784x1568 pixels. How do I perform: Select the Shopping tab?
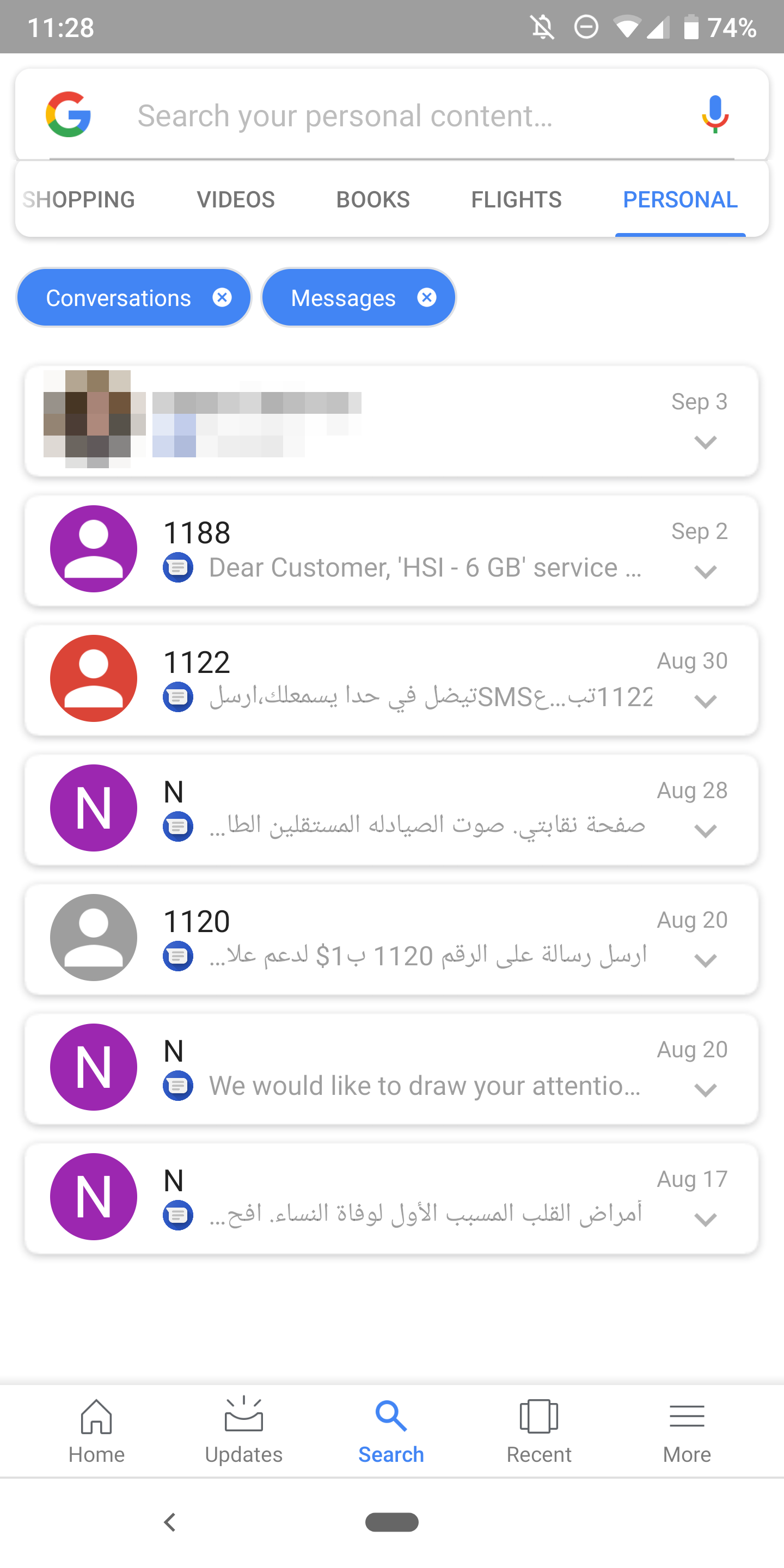79,200
